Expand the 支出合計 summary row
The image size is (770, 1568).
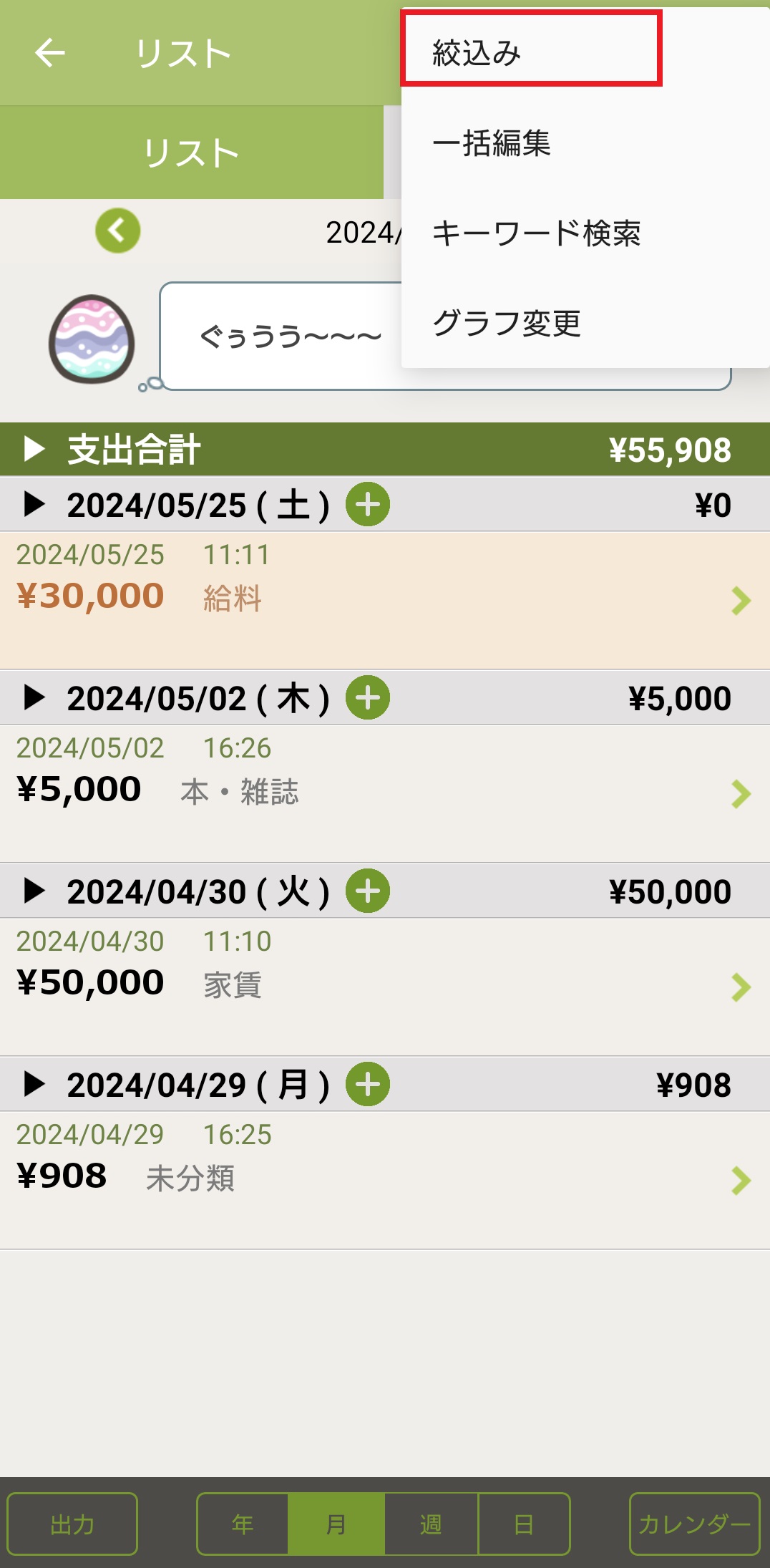coord(34,450)
